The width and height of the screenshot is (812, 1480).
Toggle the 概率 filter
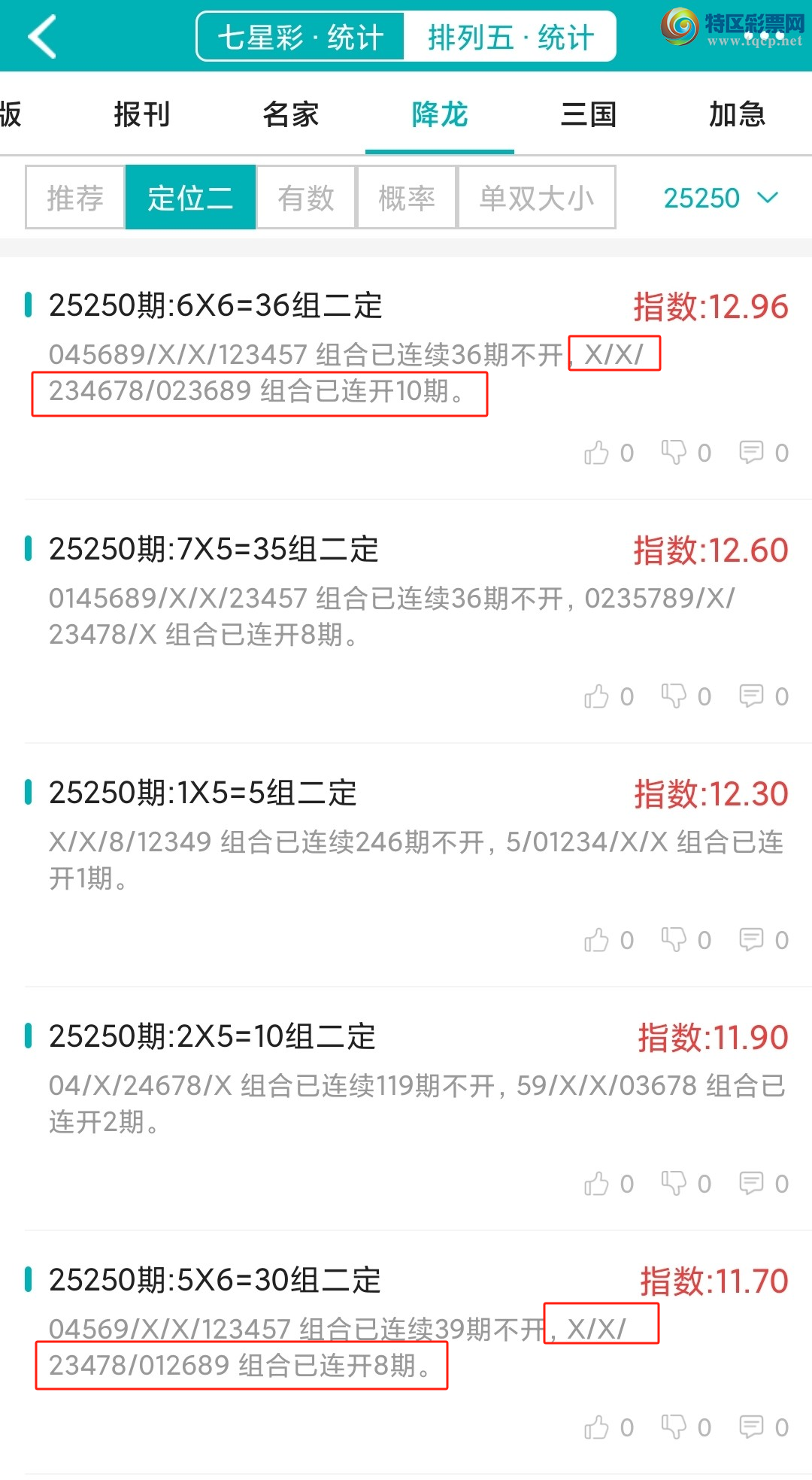point(405,197)
